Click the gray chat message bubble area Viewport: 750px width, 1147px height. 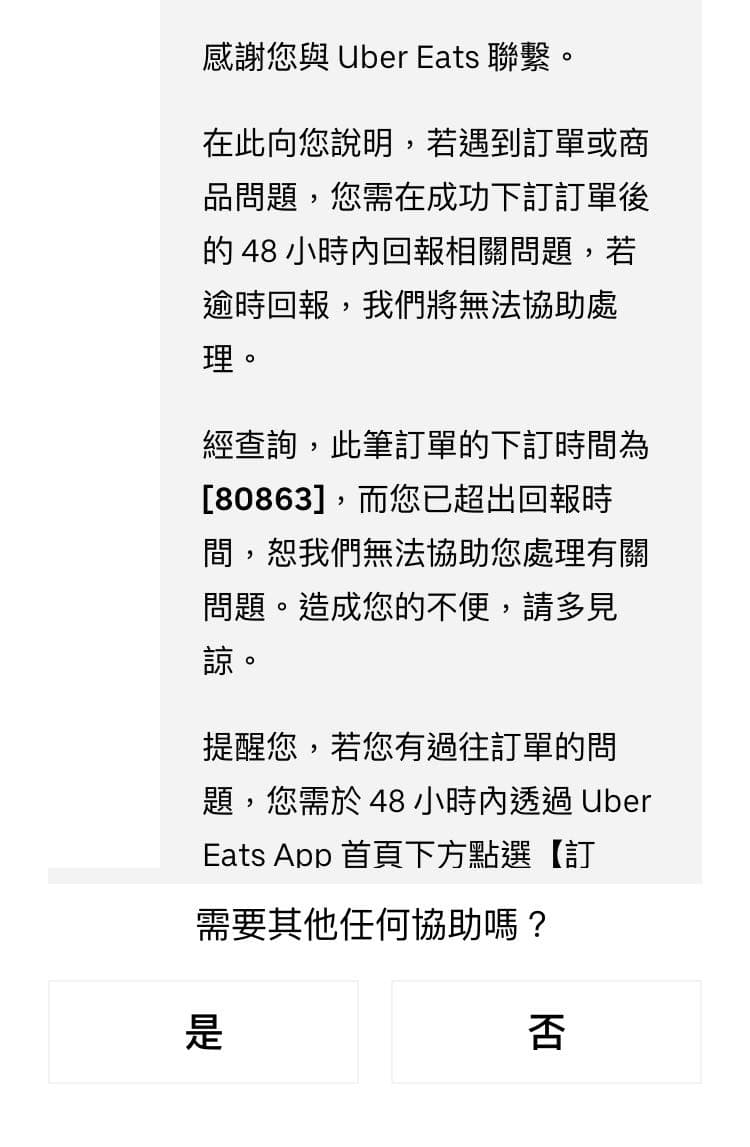[x=430, y=440]
